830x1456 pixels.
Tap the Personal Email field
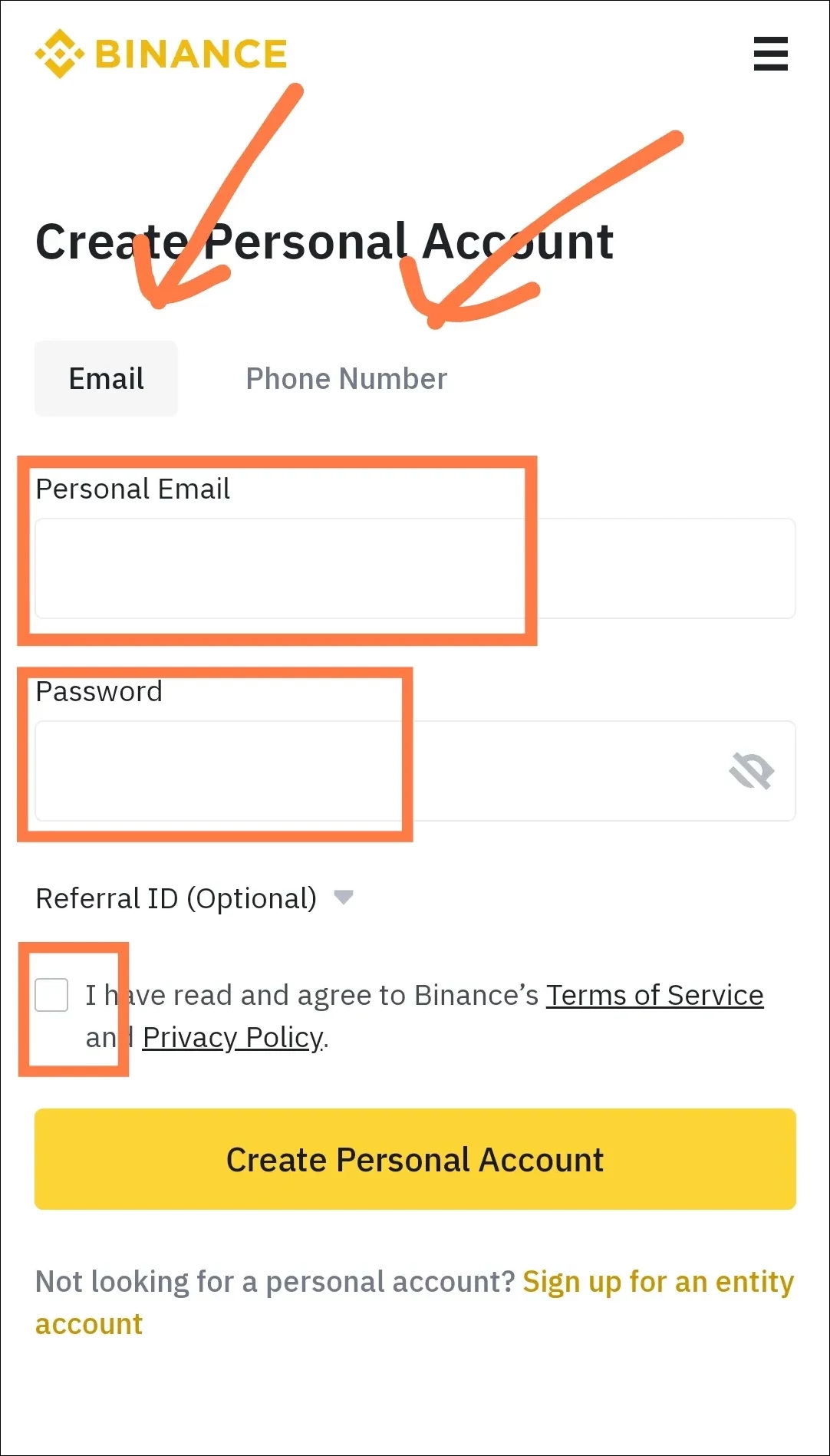click(415, 568)
